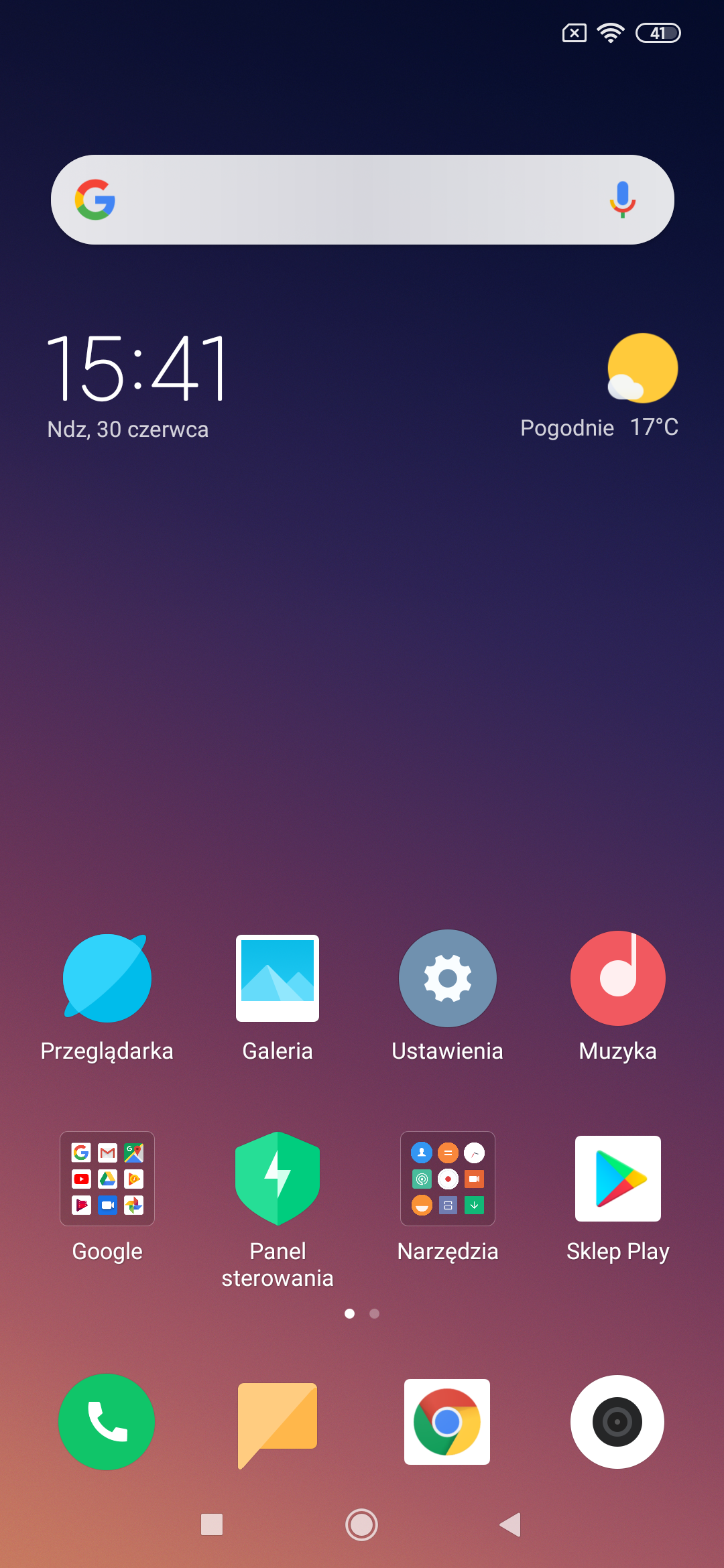
Task: Start voice search with the microphone
Action: pyautogui.click(x=622, y=200)
